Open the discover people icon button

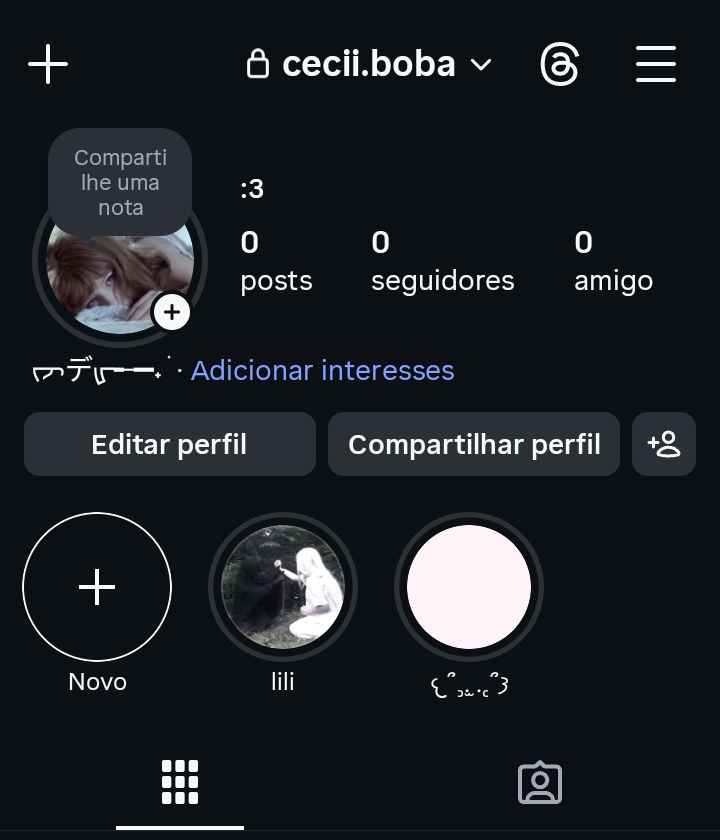point(664,444)
